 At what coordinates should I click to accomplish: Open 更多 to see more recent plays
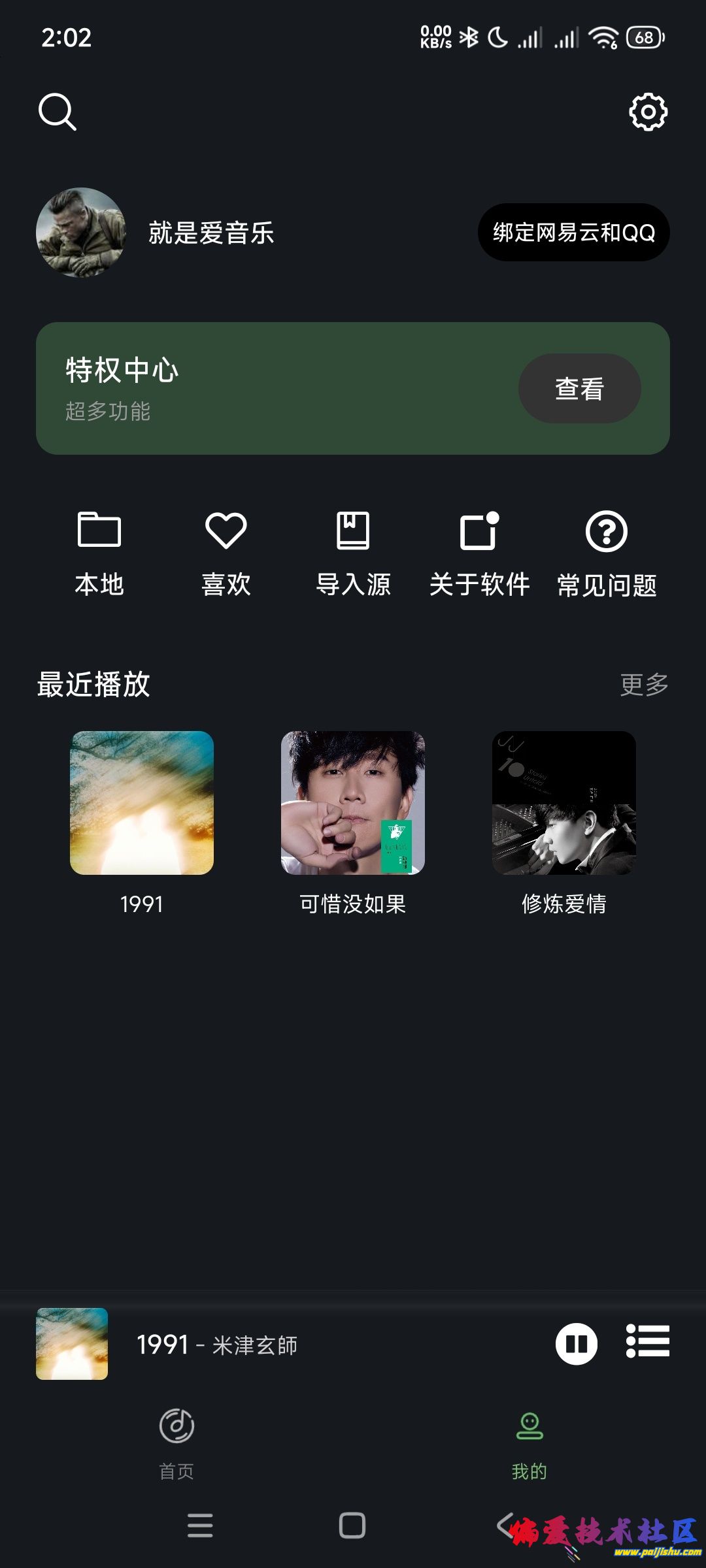pyautogui.click(x=645, y=683)
